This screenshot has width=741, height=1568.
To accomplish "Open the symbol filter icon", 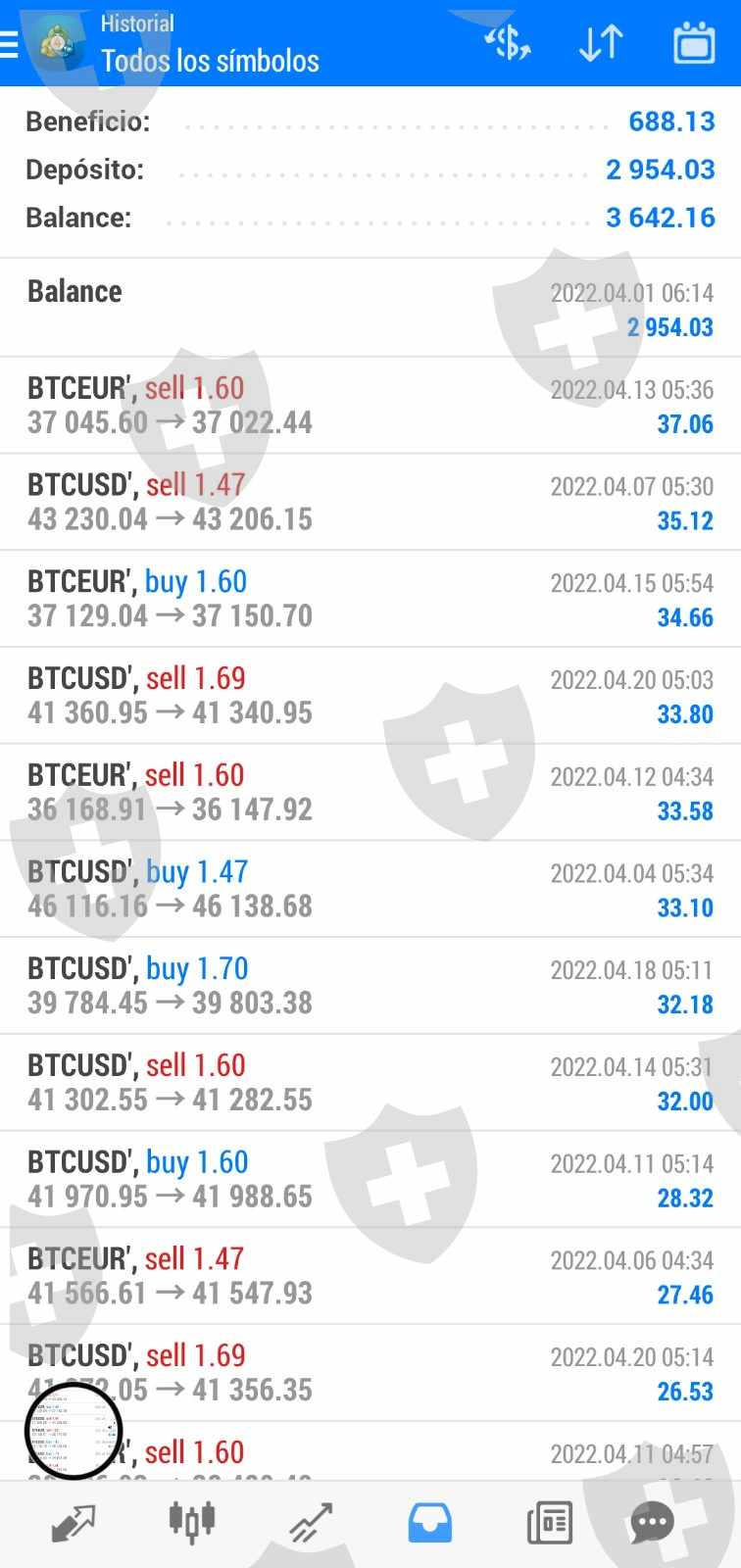I will click(508, 43).
